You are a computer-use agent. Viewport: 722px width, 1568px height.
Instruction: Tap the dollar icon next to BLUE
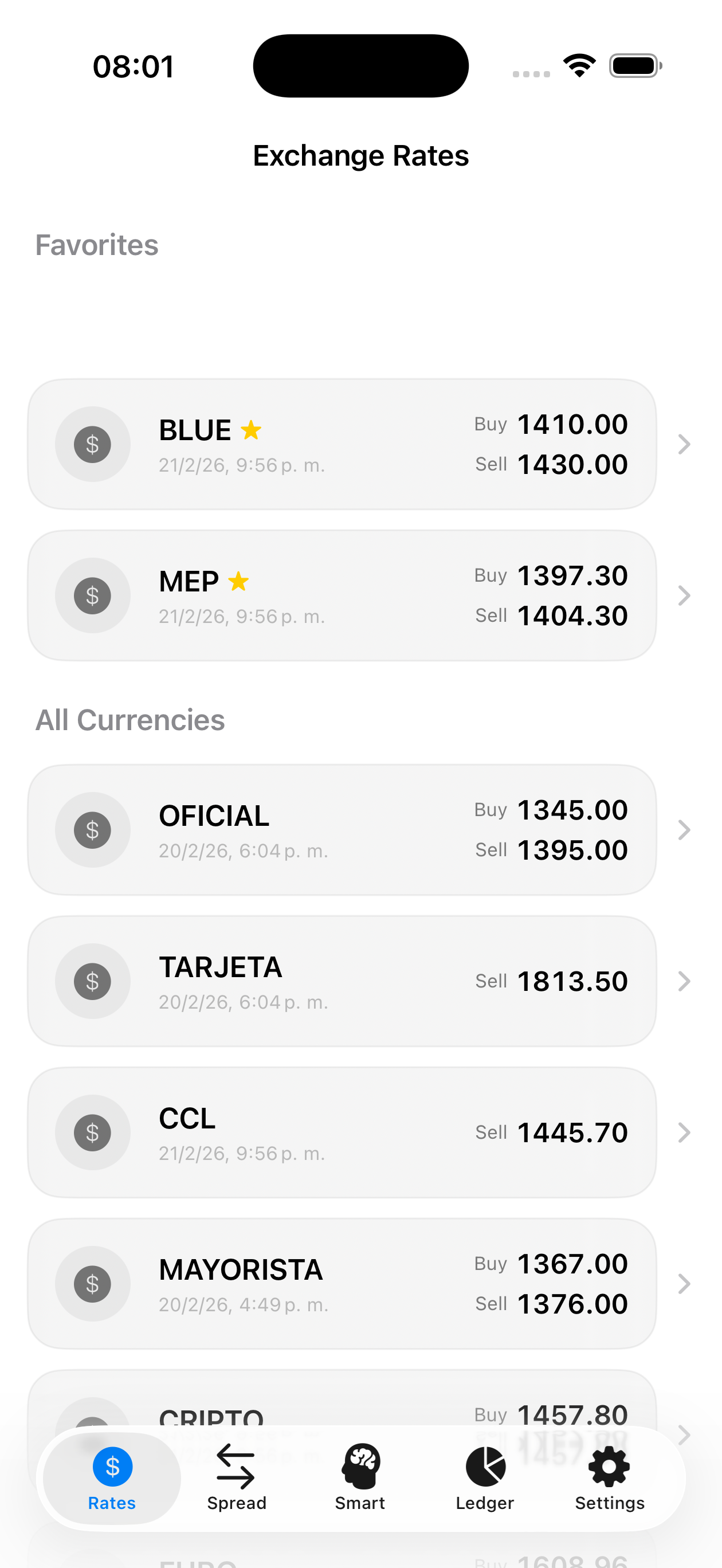[92, 444]
